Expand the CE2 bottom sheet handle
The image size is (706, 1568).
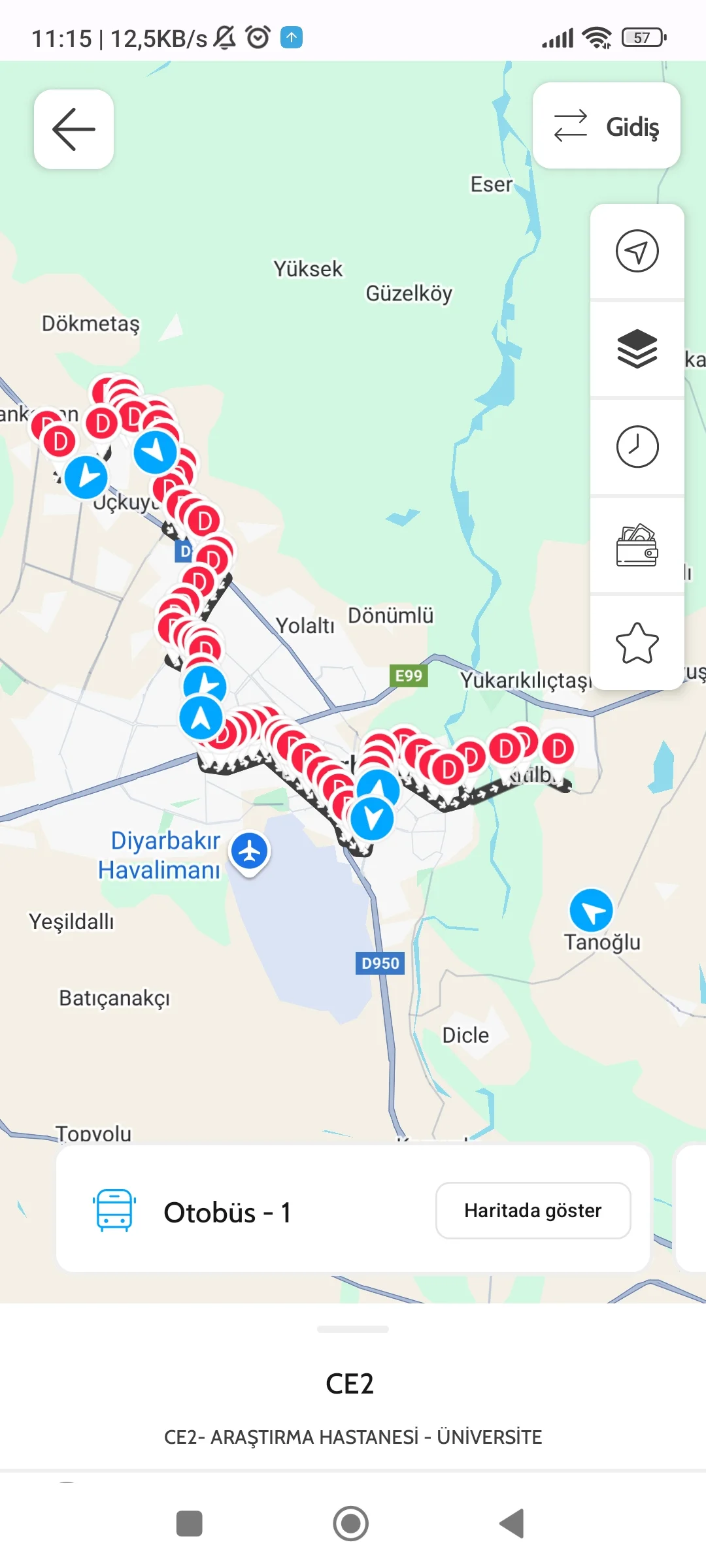(353, 1329)
